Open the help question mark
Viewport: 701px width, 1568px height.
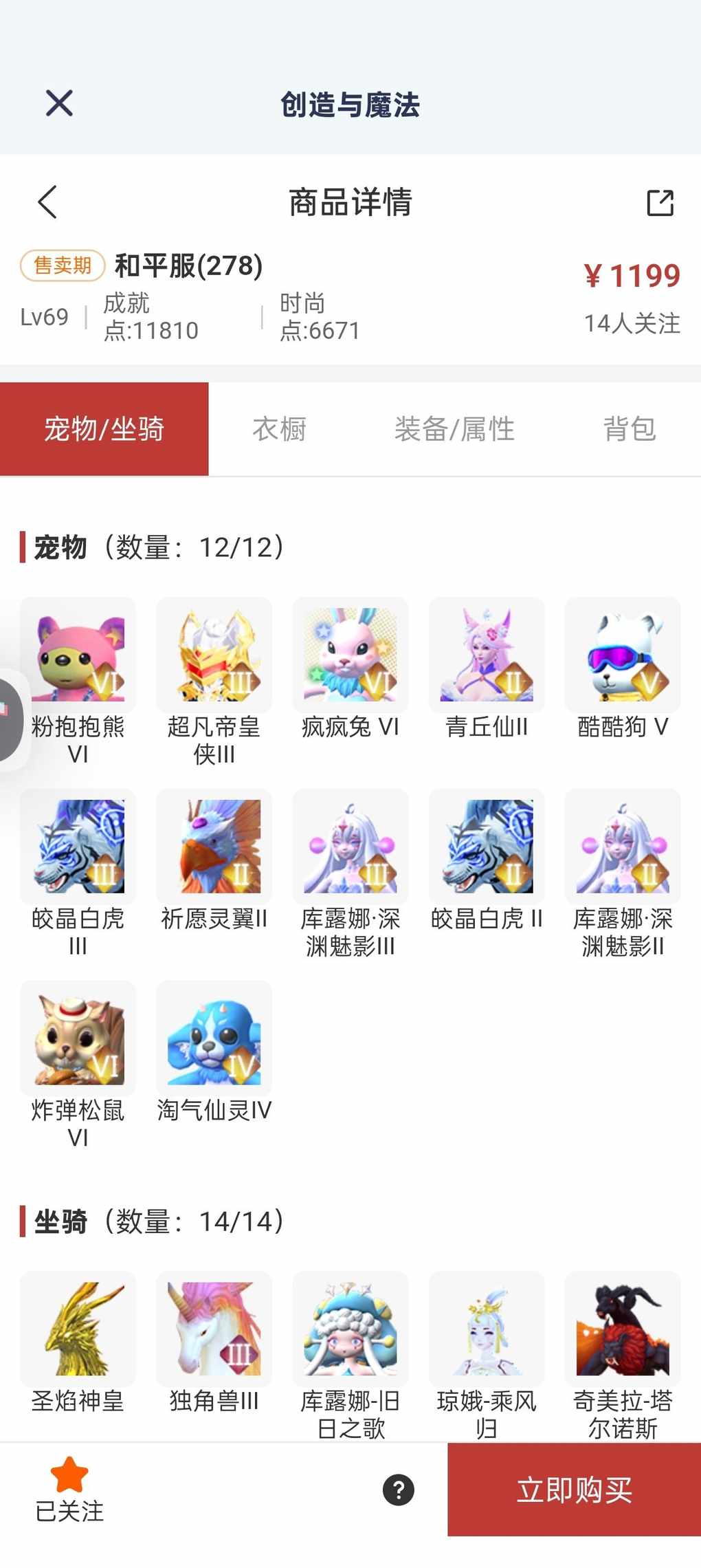pos(399,1490)
